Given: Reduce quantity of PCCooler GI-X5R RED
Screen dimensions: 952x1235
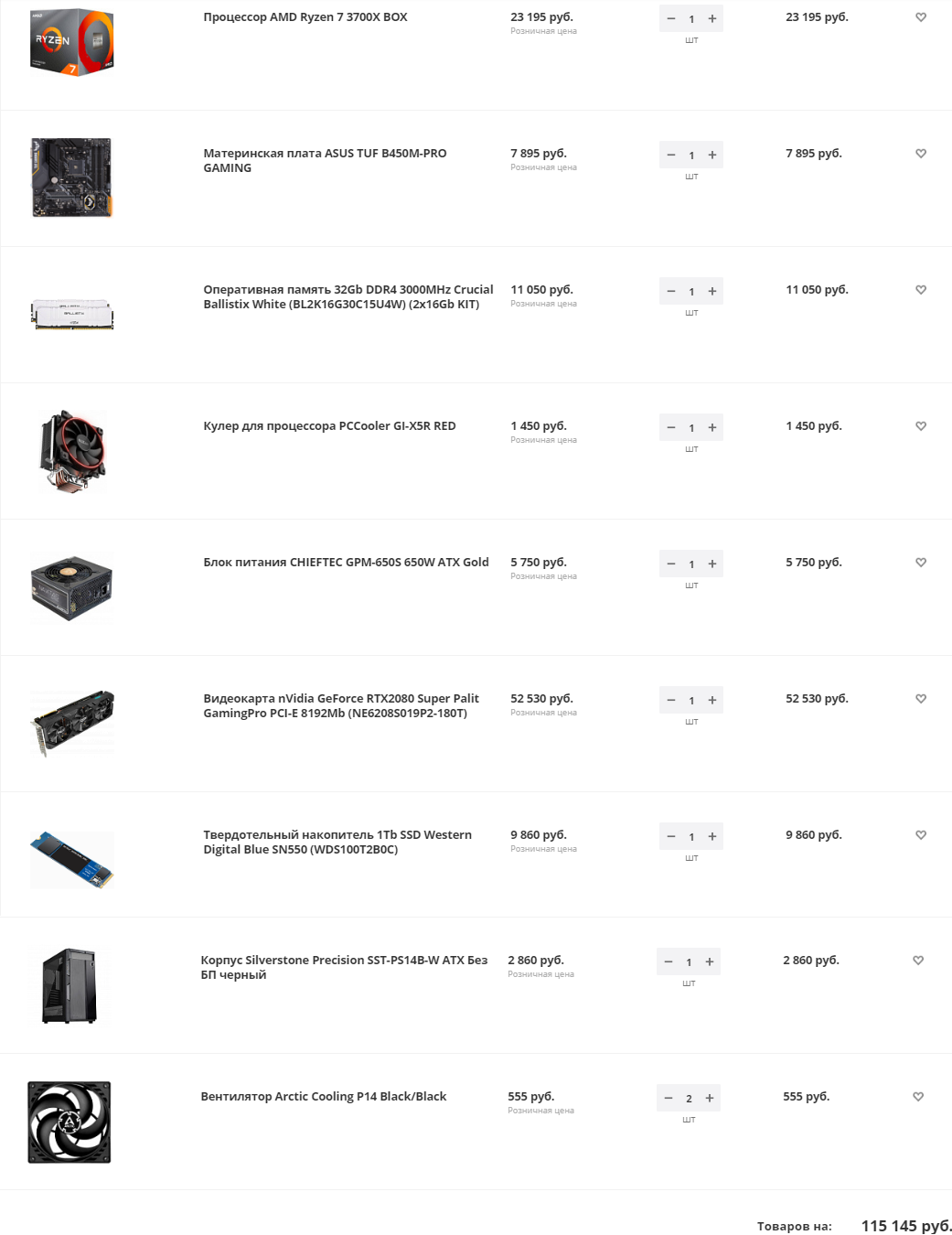Looking at the screenshot, I should click(671, 428).
